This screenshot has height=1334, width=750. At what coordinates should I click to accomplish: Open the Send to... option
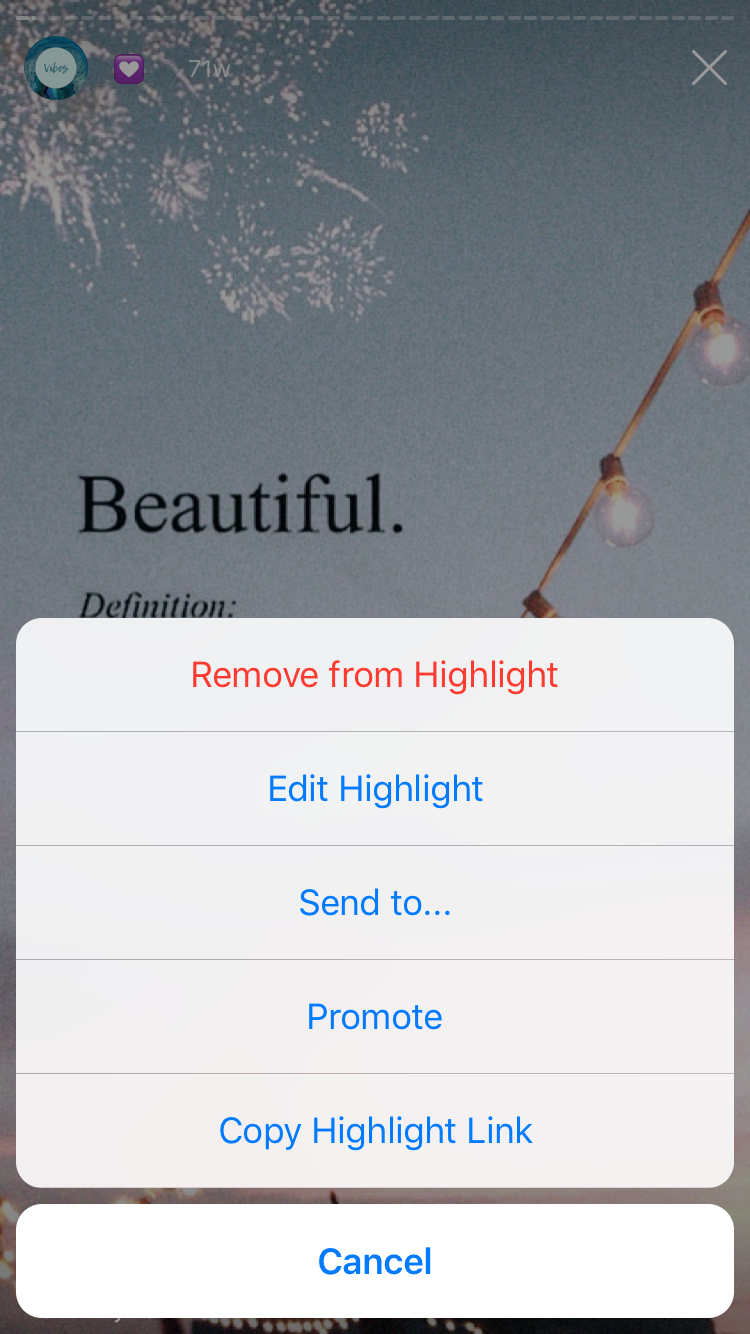click(x=375, y=902)
